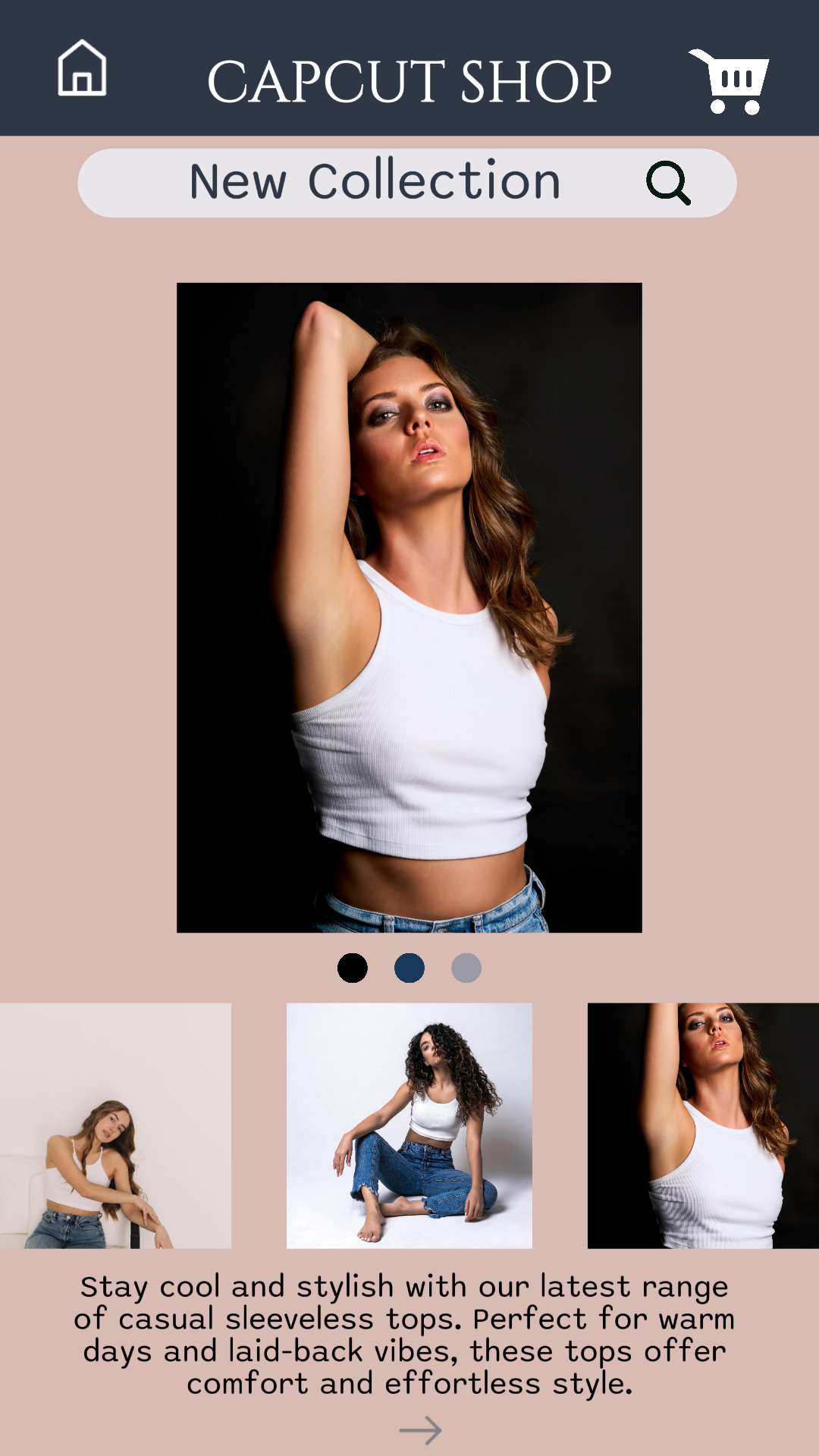
Task: Tap the magnifying glass search icon
Action: point(668,183)
